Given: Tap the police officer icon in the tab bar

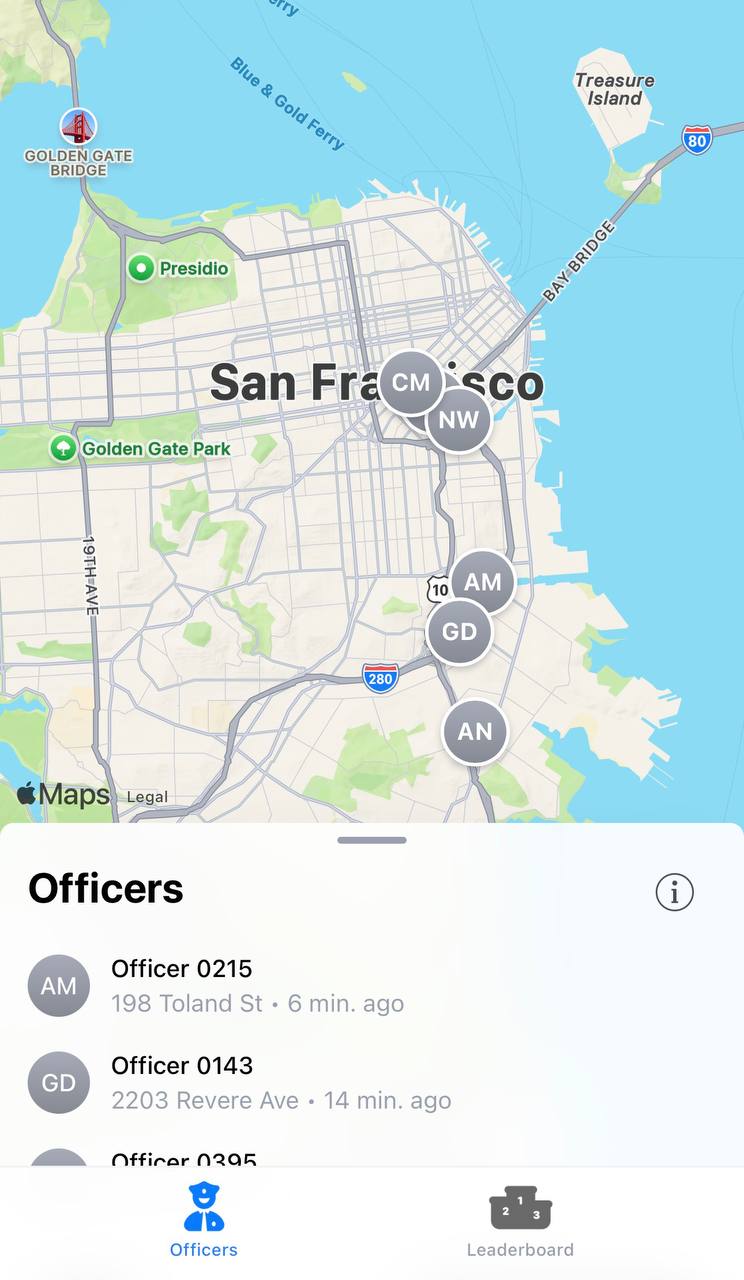Looking at the screenshot, I should 203,1208.
